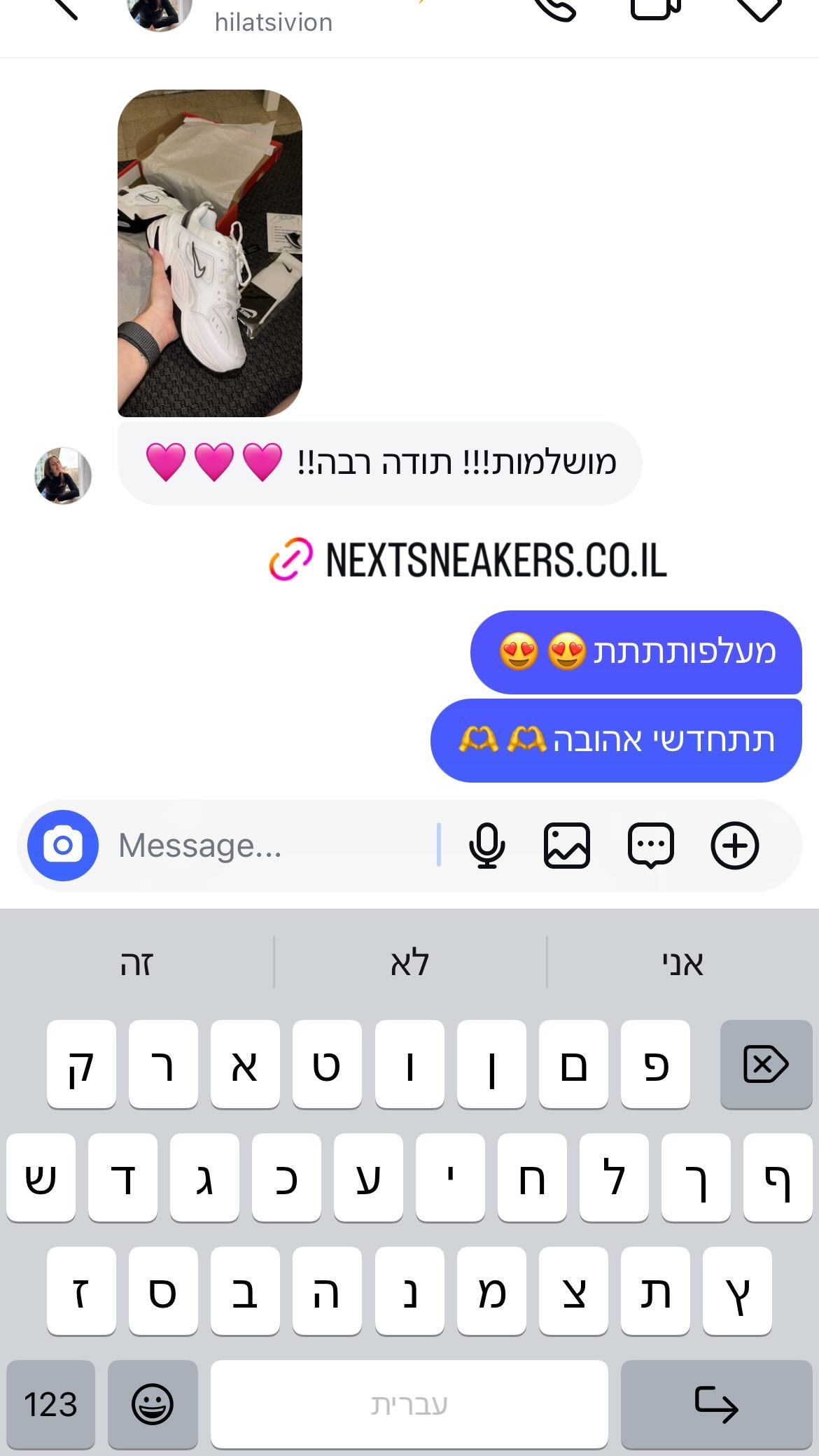The height and width of the screenshot is (1456, 819).
Task: Record a voice message with the microphone
Action: pos(486,846)
